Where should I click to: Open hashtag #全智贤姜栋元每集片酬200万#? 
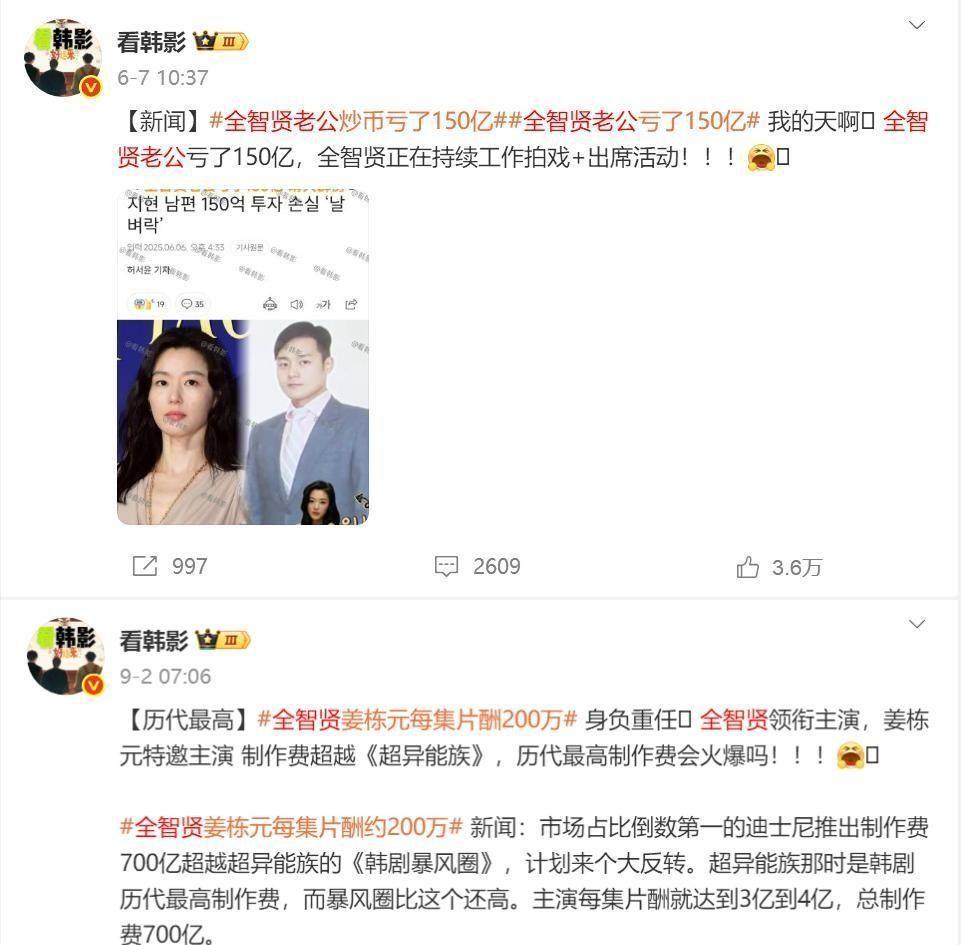417,719
